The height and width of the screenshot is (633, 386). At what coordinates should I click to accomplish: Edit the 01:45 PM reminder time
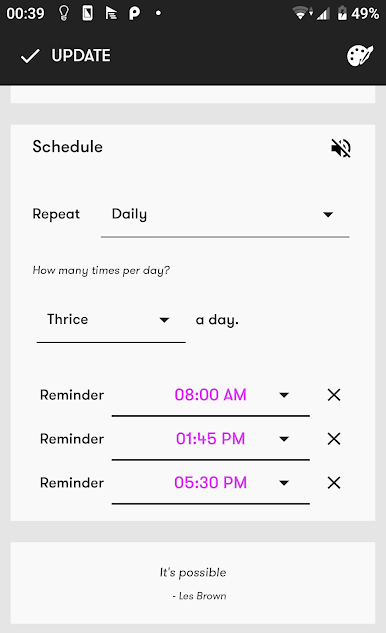click(x=211, y=439)
